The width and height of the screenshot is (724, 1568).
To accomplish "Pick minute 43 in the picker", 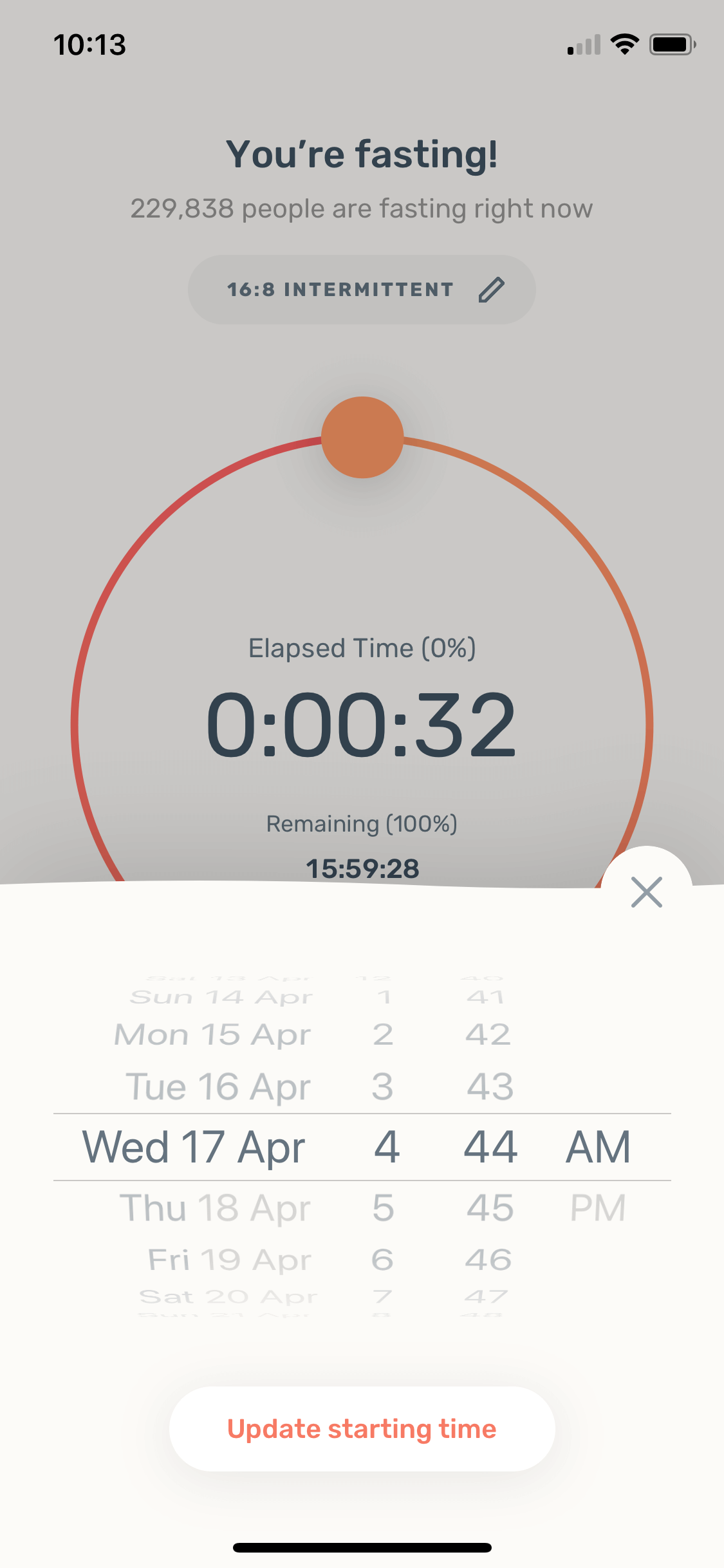I will pyautogui.click(x=490, y=1087).
